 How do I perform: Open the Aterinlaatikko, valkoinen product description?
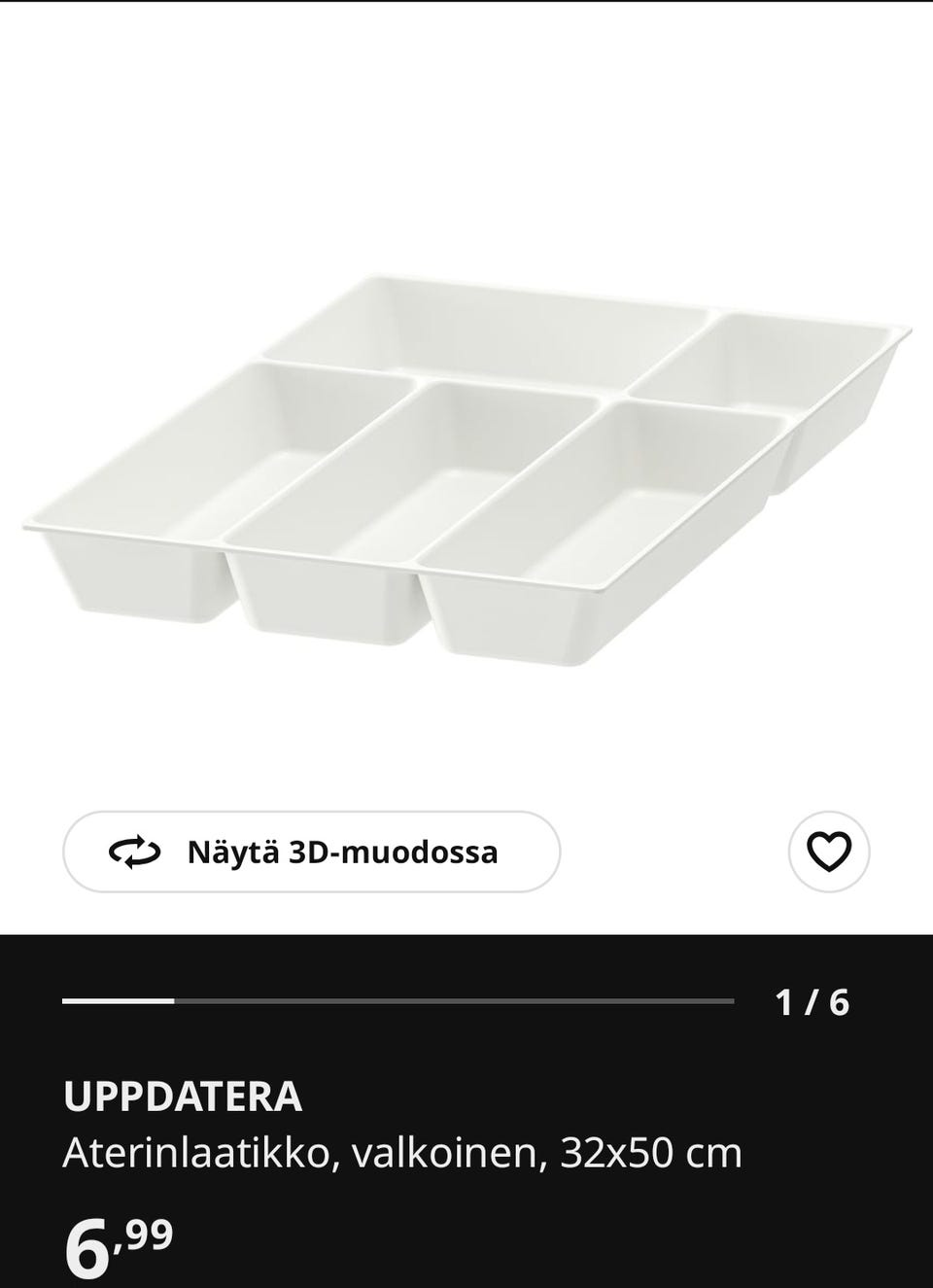(x=402, y=1152)
